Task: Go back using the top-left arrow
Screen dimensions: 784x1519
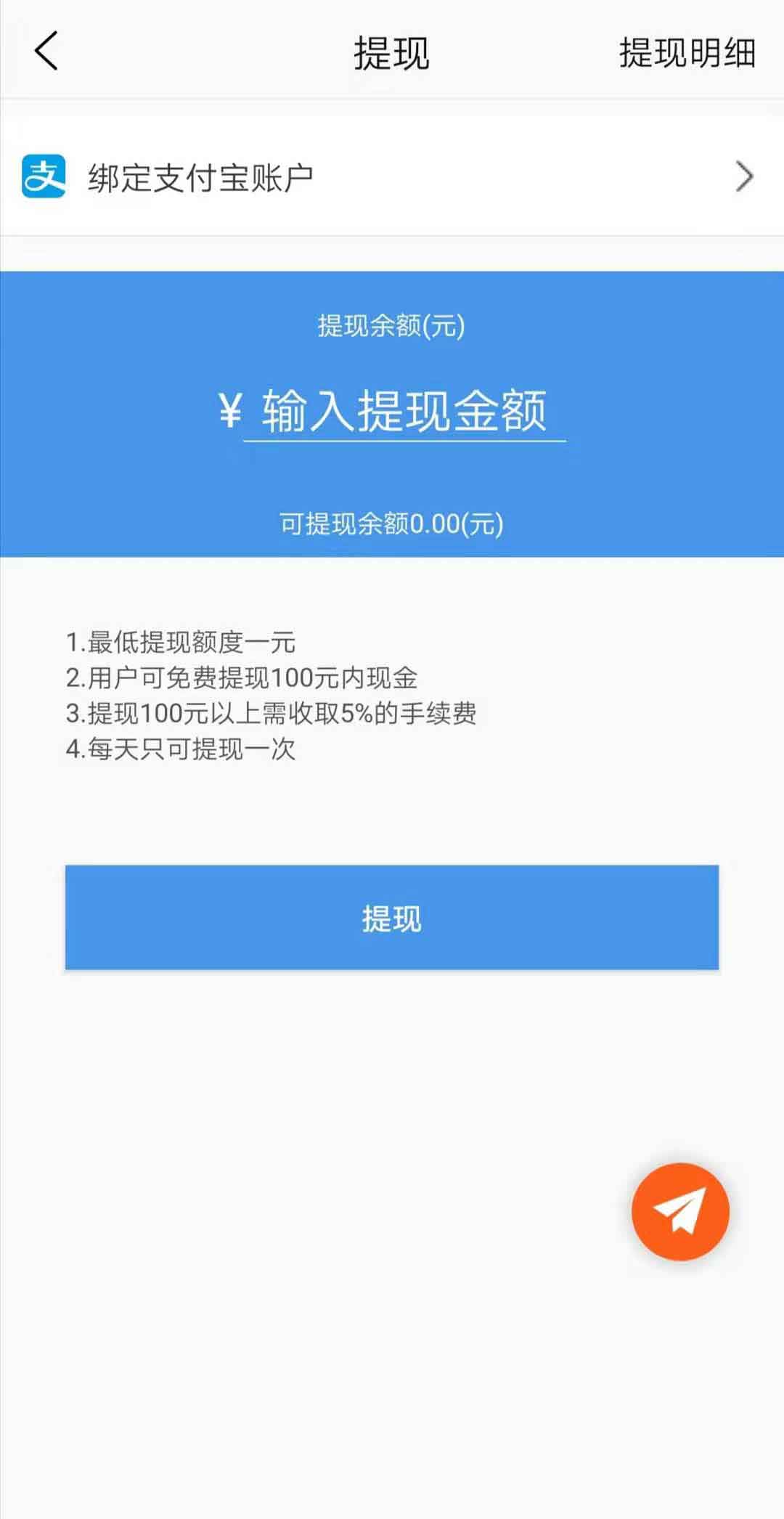Action: [46, 52]
